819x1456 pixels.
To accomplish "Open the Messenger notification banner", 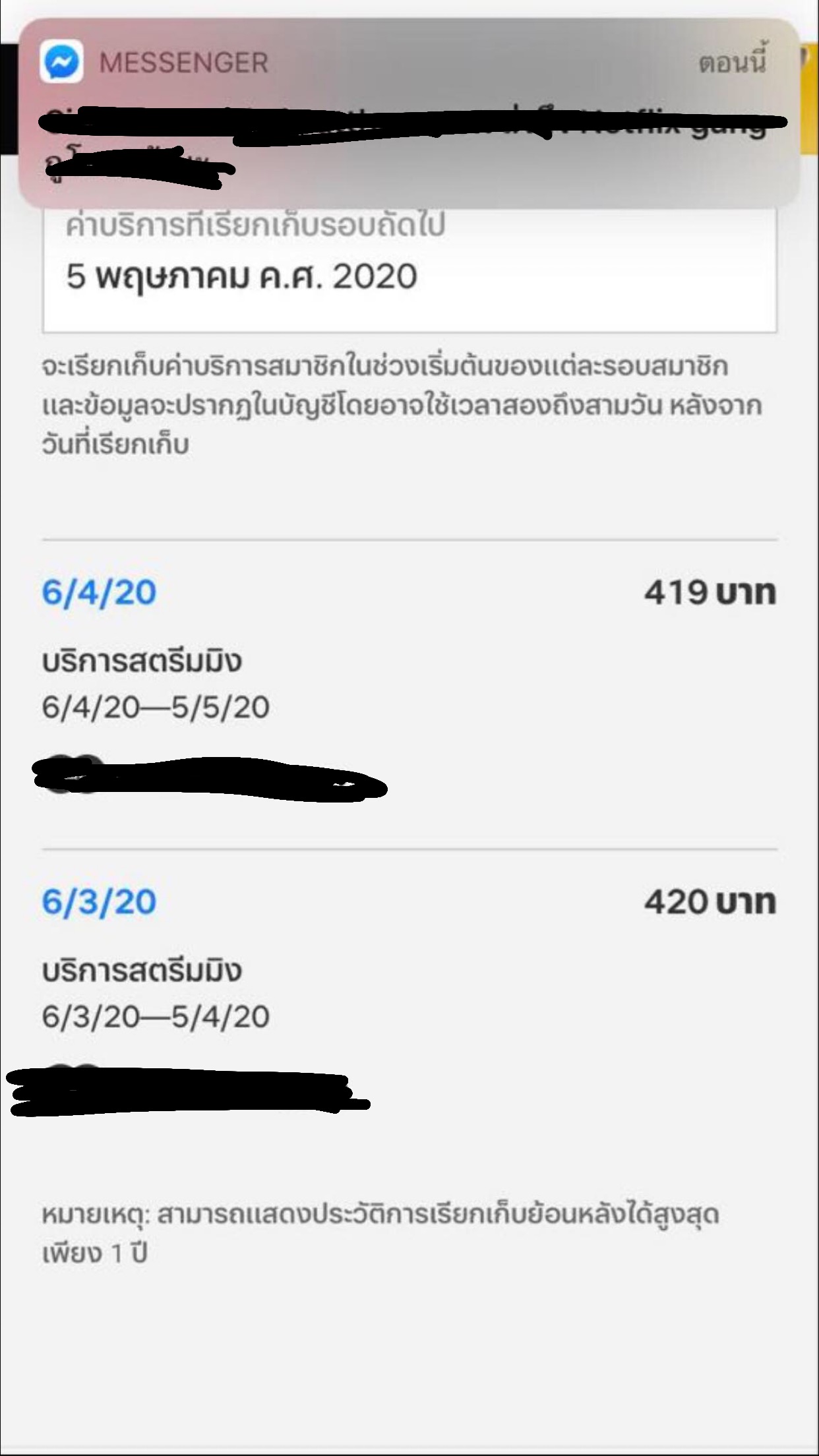I will pos(409,113).
